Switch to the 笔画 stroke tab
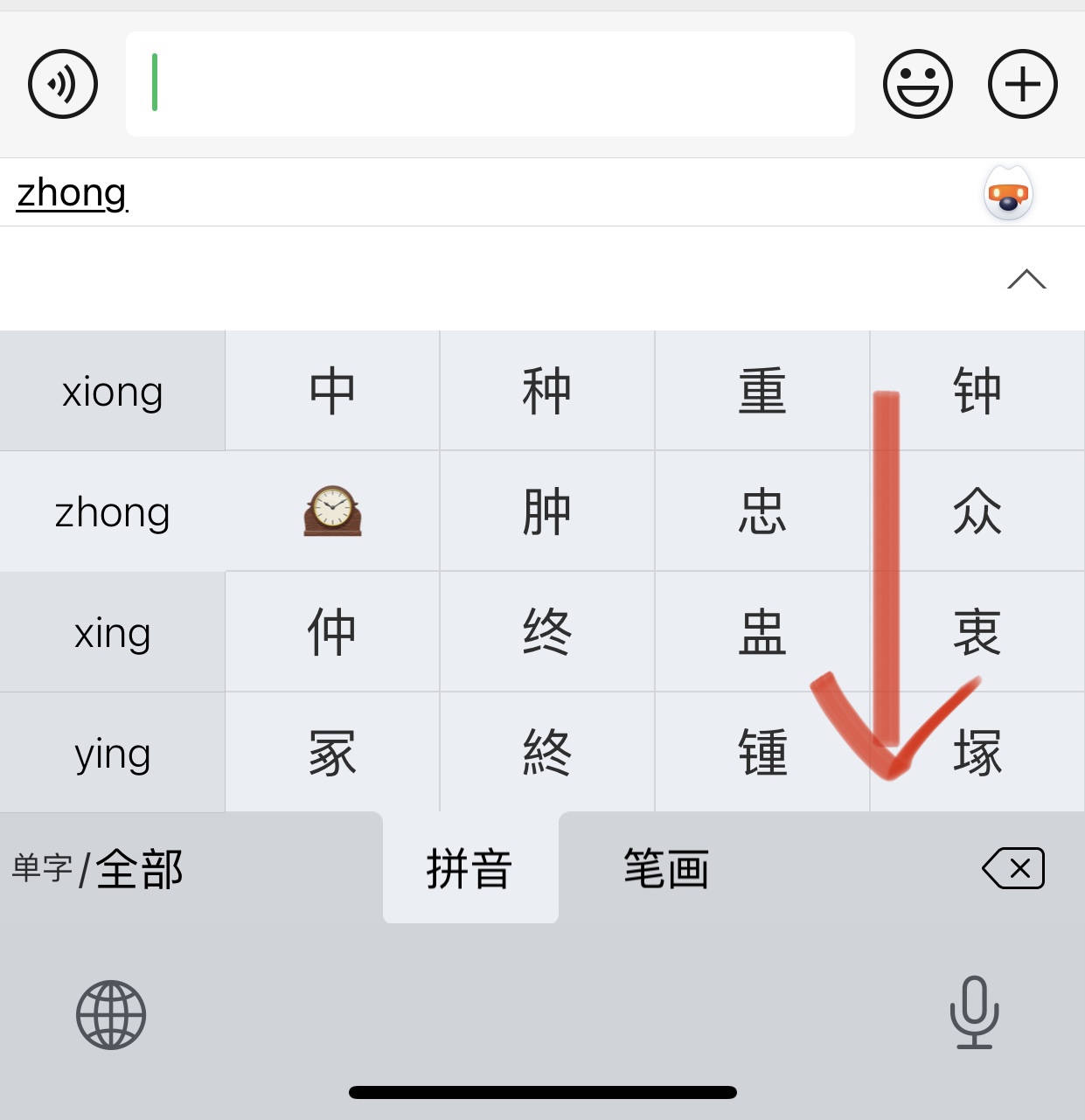Viewport: 1085px width, 1120px height. pyautogui.click(x=666, y=869)
